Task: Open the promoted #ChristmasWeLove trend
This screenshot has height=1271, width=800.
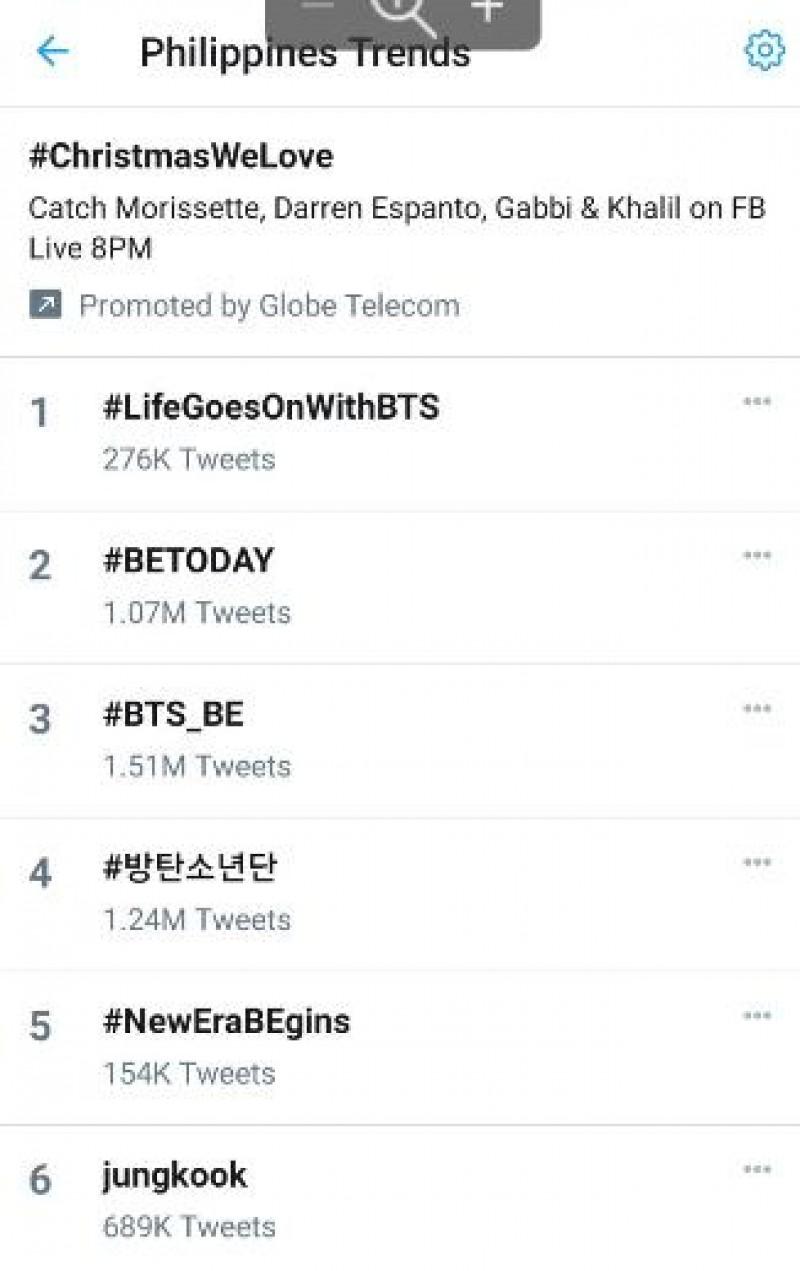Action: coord(182,156)
